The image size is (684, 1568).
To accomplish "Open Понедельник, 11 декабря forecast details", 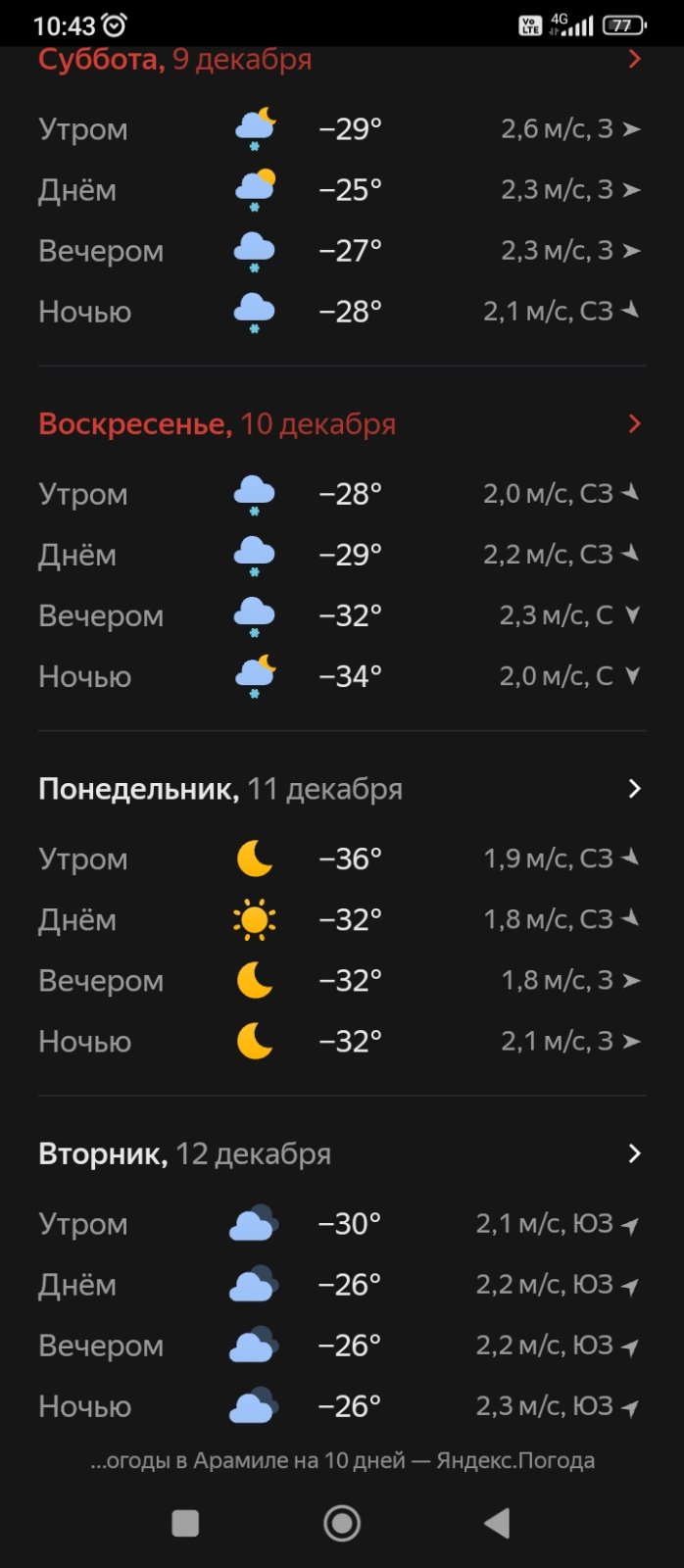I will coord(220,789).
